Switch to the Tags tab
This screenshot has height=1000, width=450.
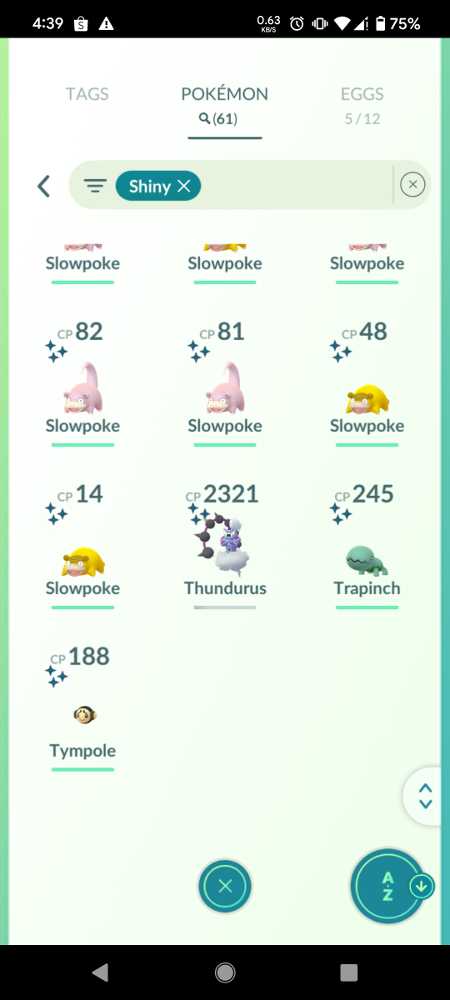87,94
